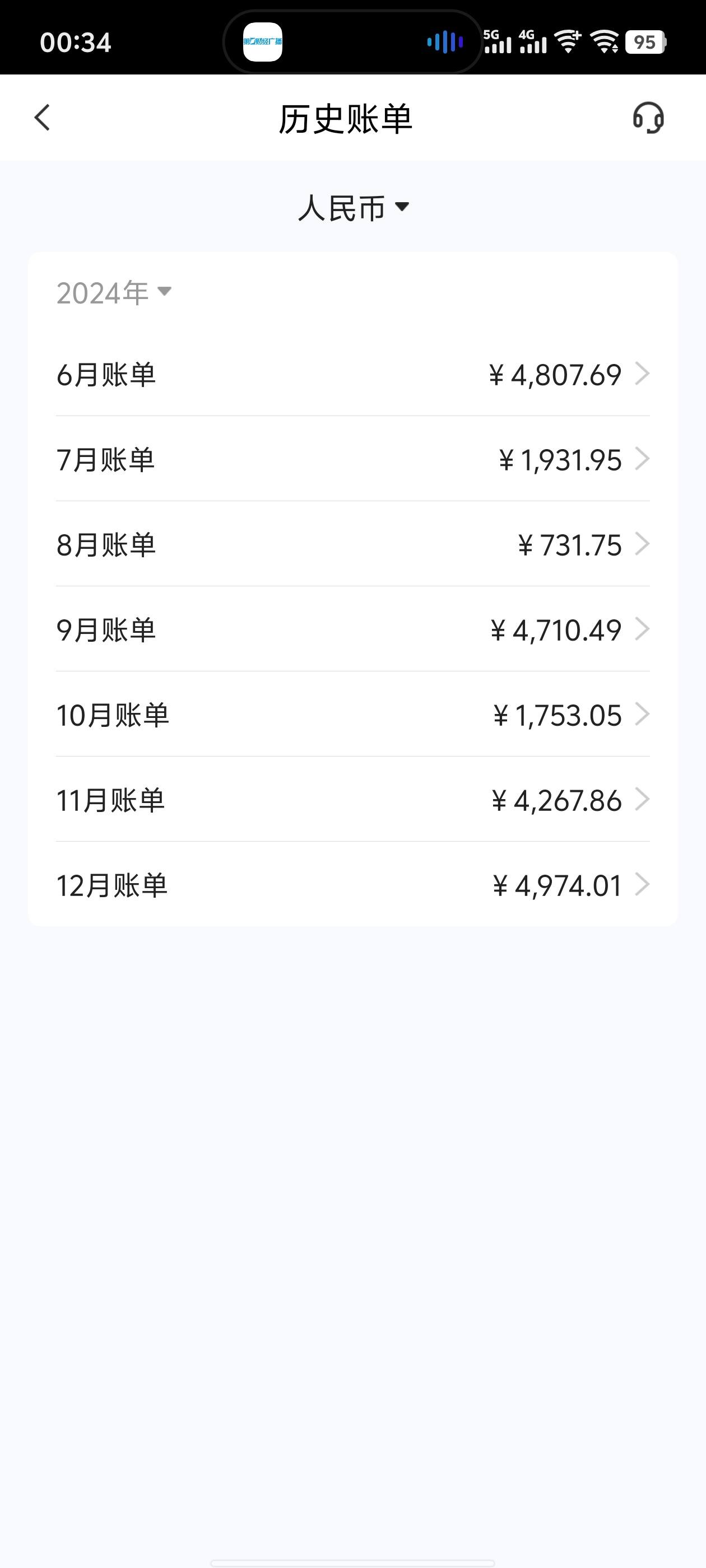Screen dimensions: 706x1568
Task: Open the 人民币 currency dropdown
Action: [x=354, y=208]
